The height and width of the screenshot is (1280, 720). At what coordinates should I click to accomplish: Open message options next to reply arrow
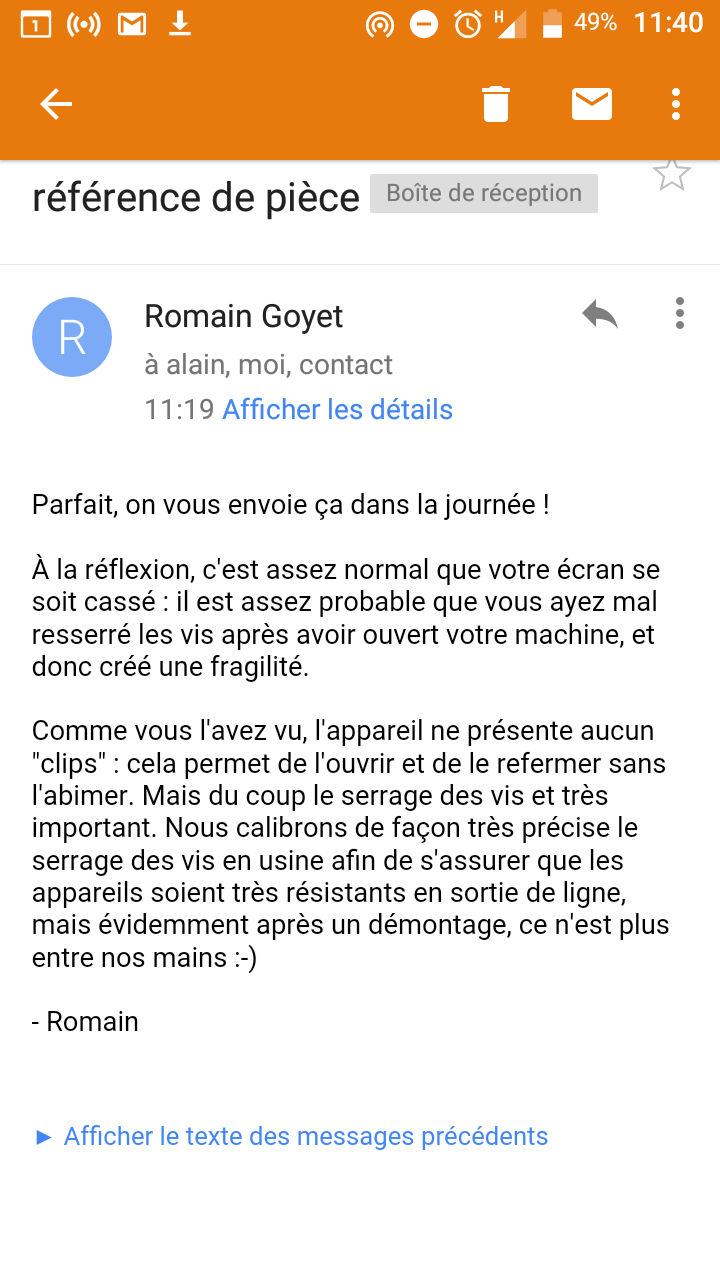coord(680,314)
